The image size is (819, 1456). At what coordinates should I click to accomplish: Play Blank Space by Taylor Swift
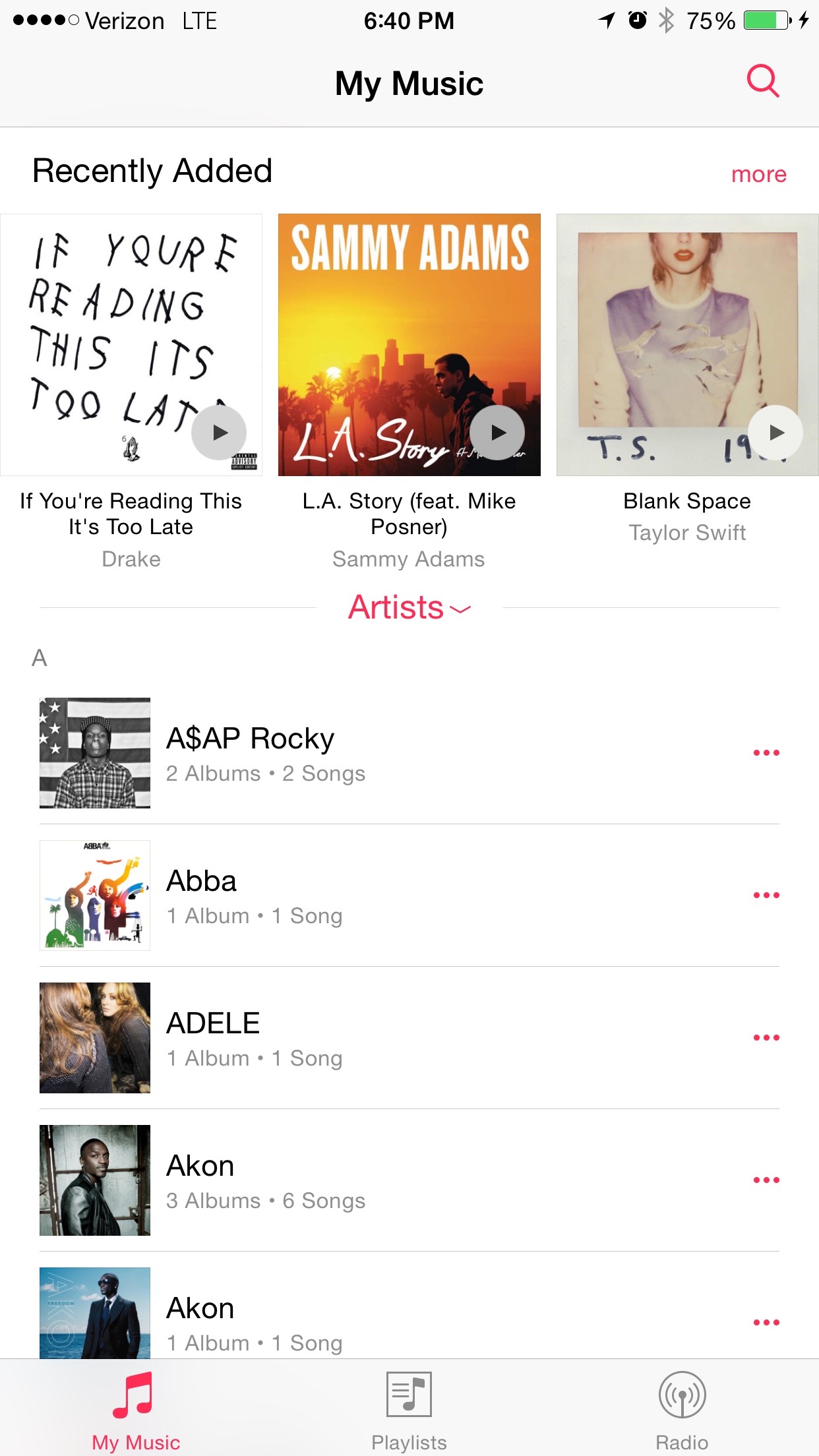point(776,433)
